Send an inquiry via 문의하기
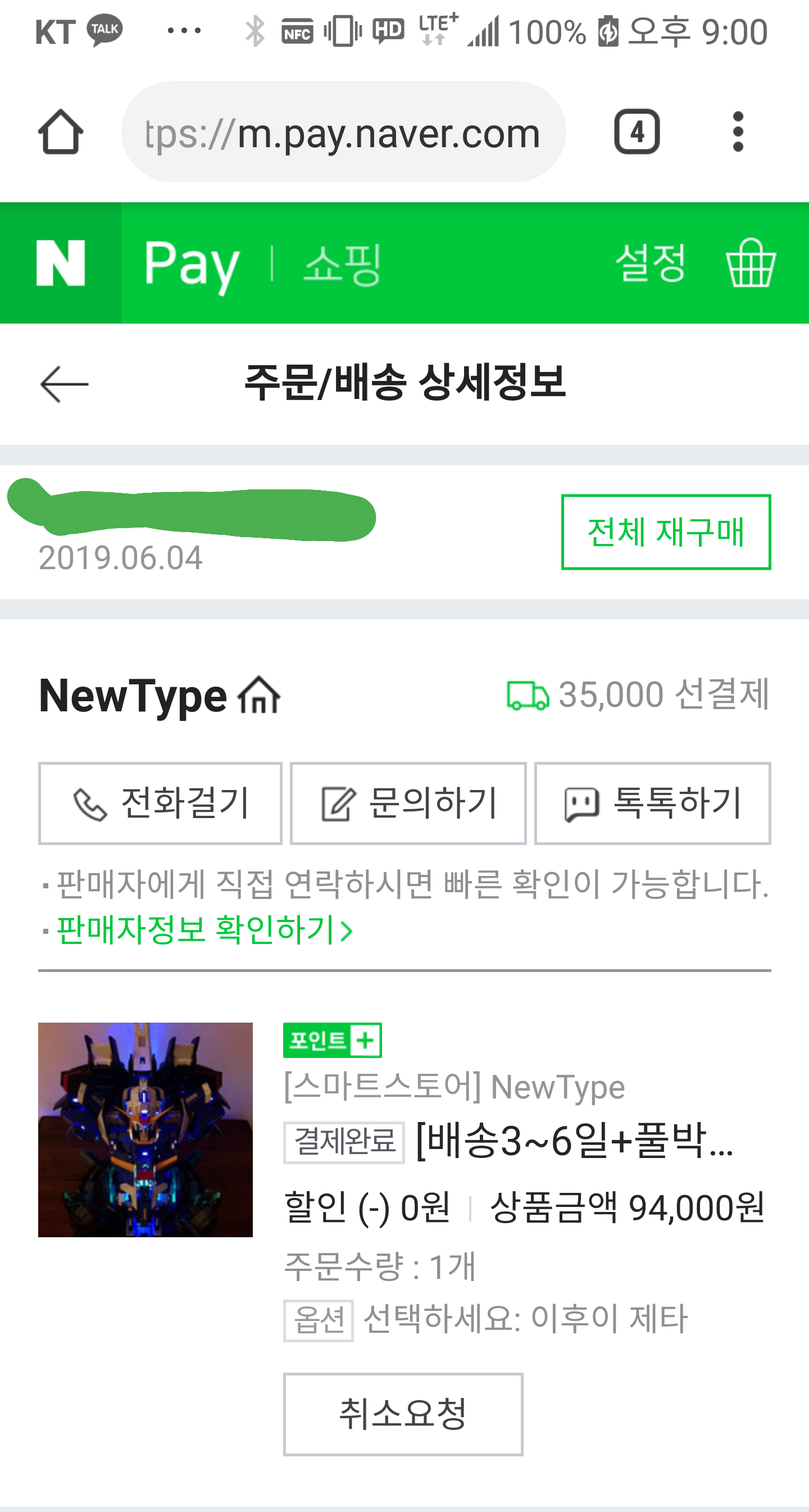This screenshot has width=809, height=1512. pos(408,803)
